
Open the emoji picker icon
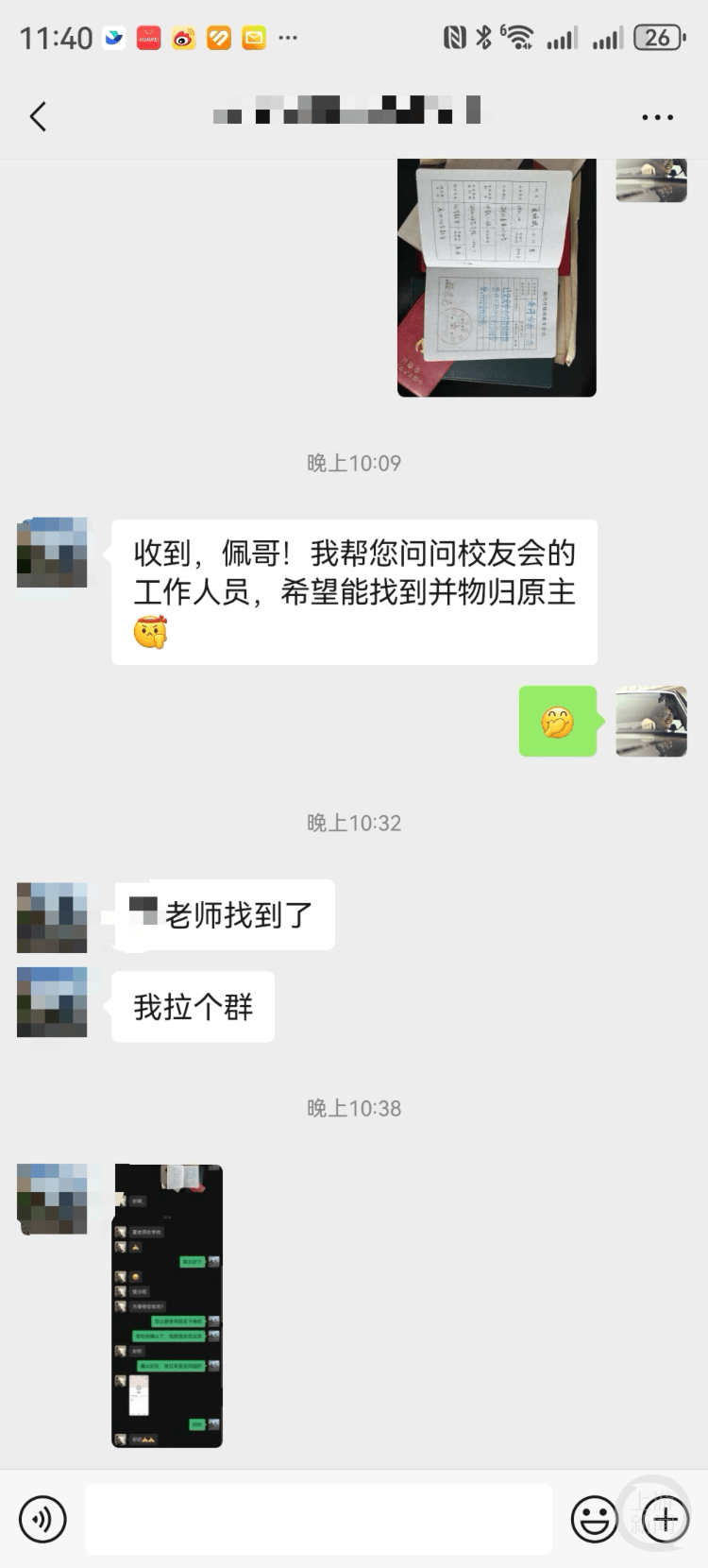point(595,1519)
